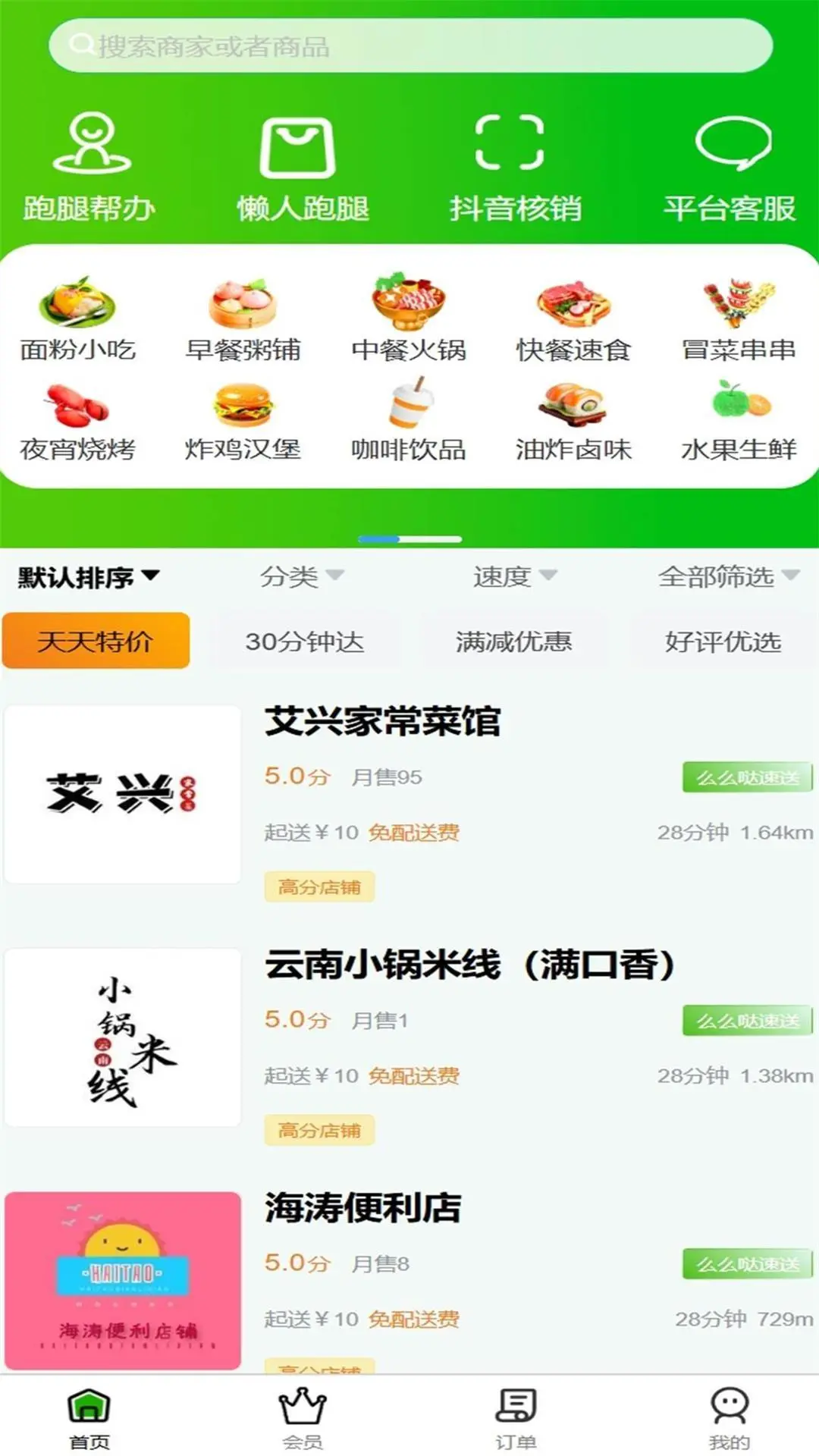This screenshot has height=1456, width=819.
Task: Click the carousel page indicator bar
Action: [409, 538]
